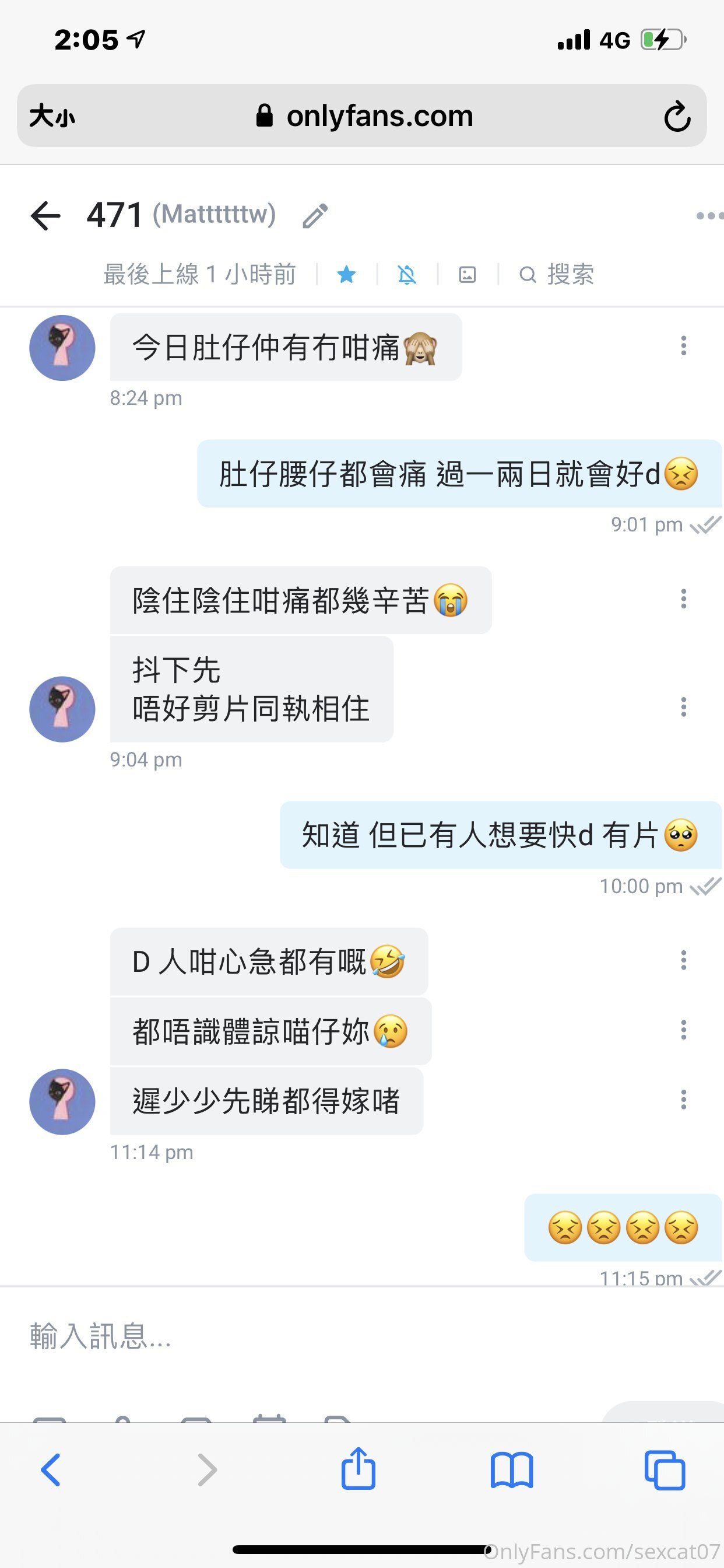Open options for the 8:24 pm message
Image resolution: width=724 pixels, height=1568 pixels.
pos(683,346)
